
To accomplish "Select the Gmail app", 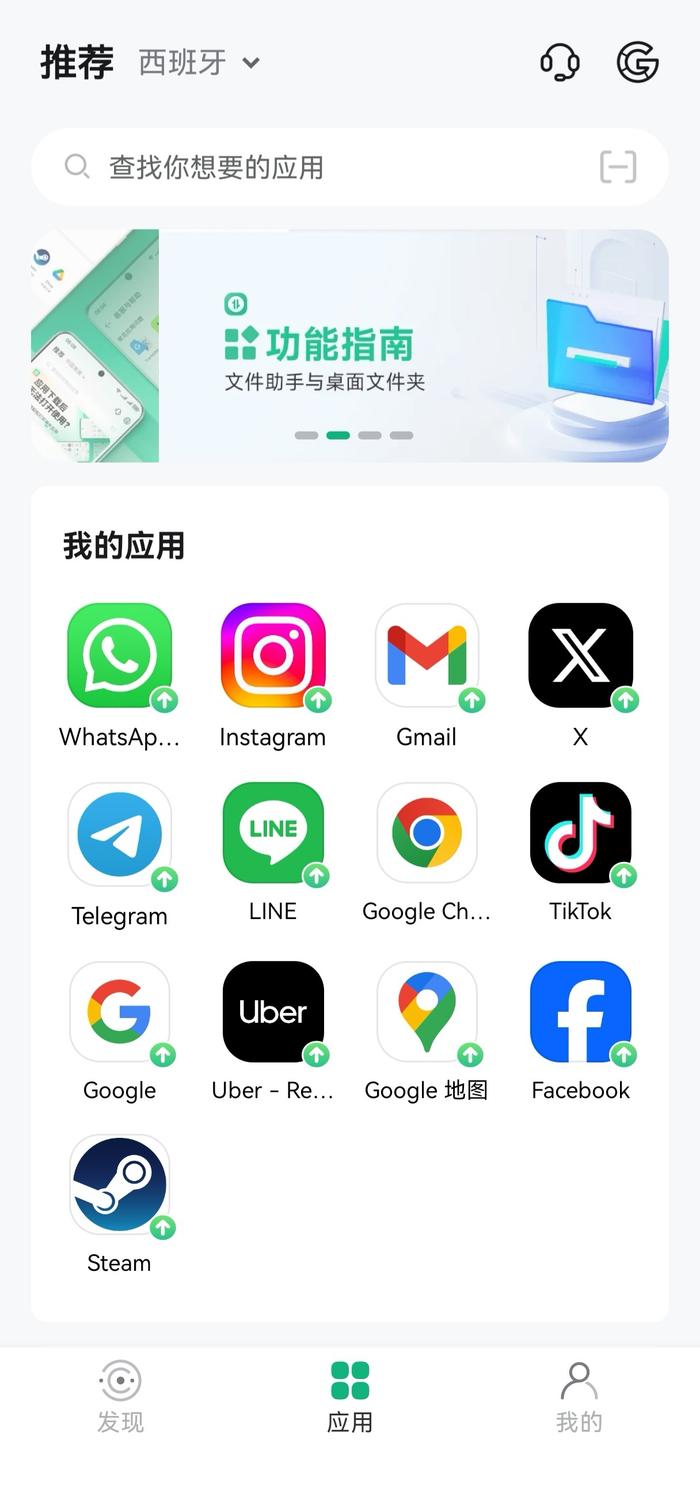I will pyautogui.click(x=427, y=656).
